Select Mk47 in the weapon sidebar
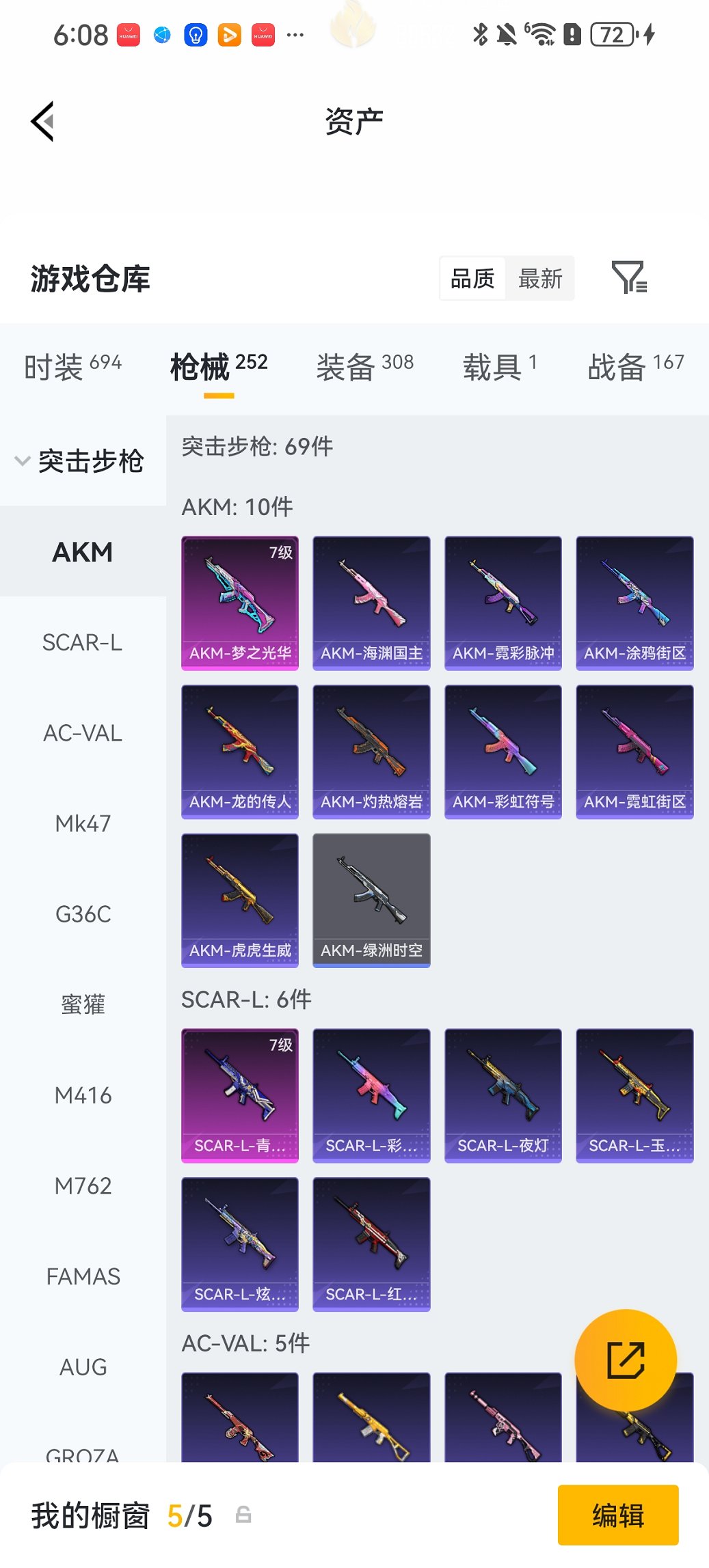The height and width of the screenshot is (1568, 709). coord(82,823)
